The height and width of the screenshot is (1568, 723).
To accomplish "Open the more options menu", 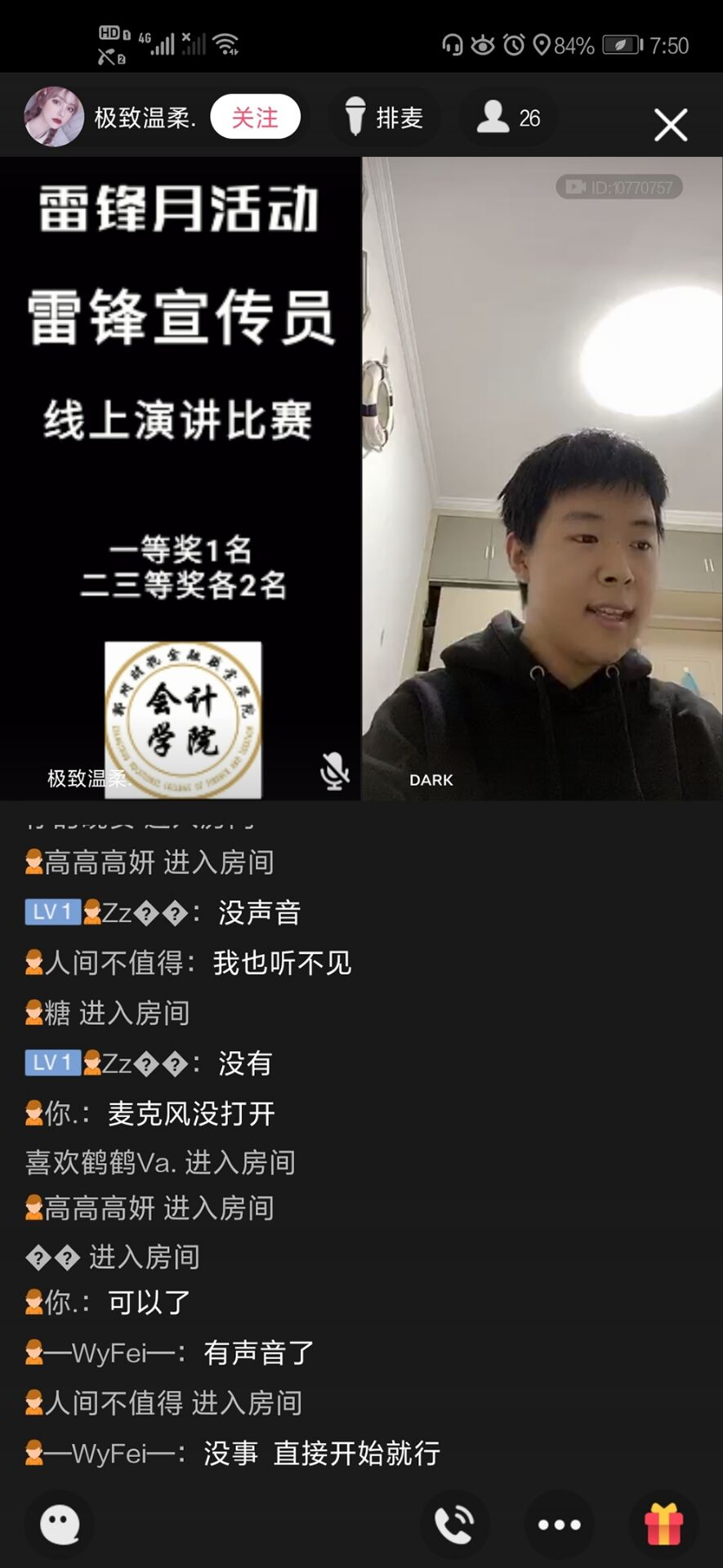I will 560,1524.
